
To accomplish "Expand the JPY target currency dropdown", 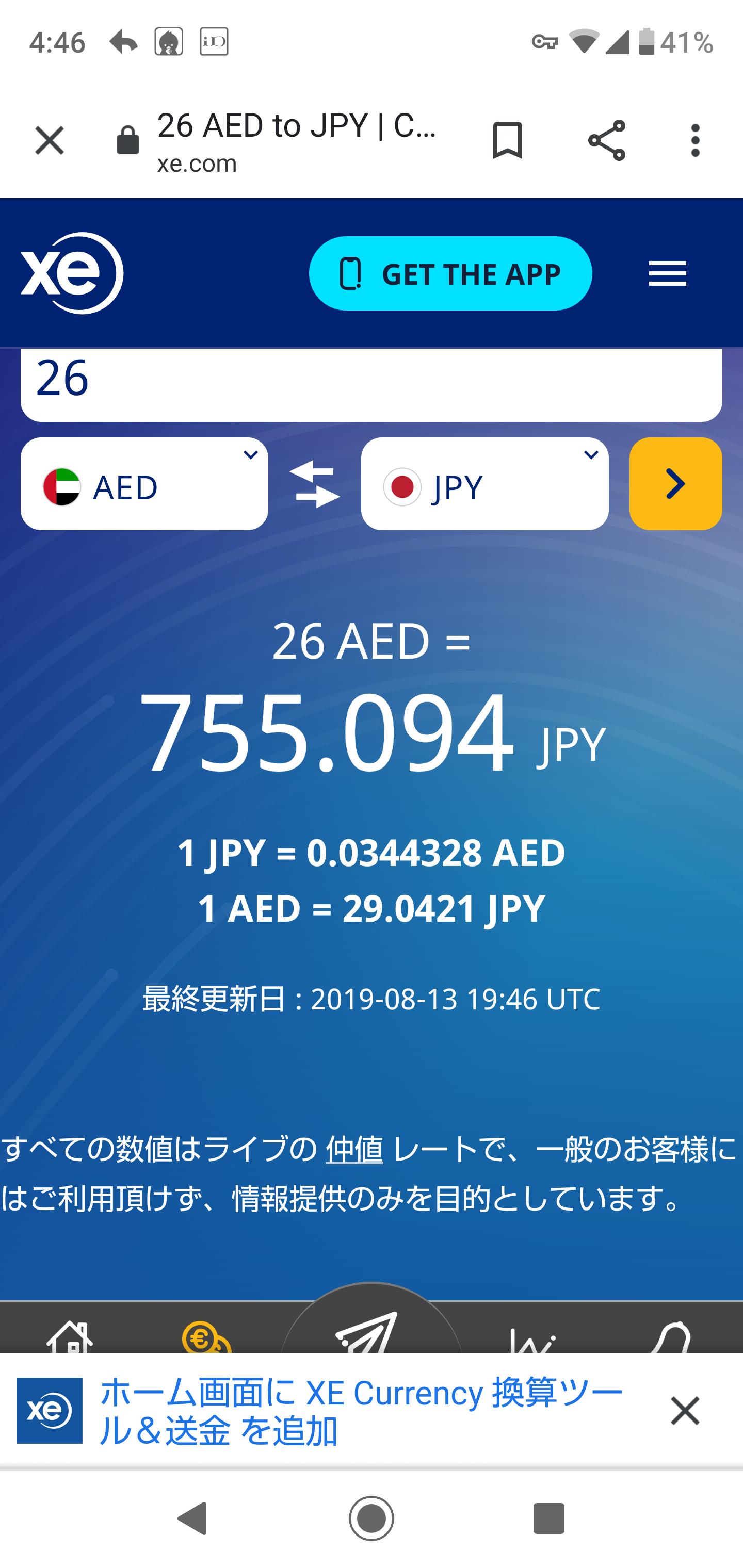I will (x=485, y=484).
